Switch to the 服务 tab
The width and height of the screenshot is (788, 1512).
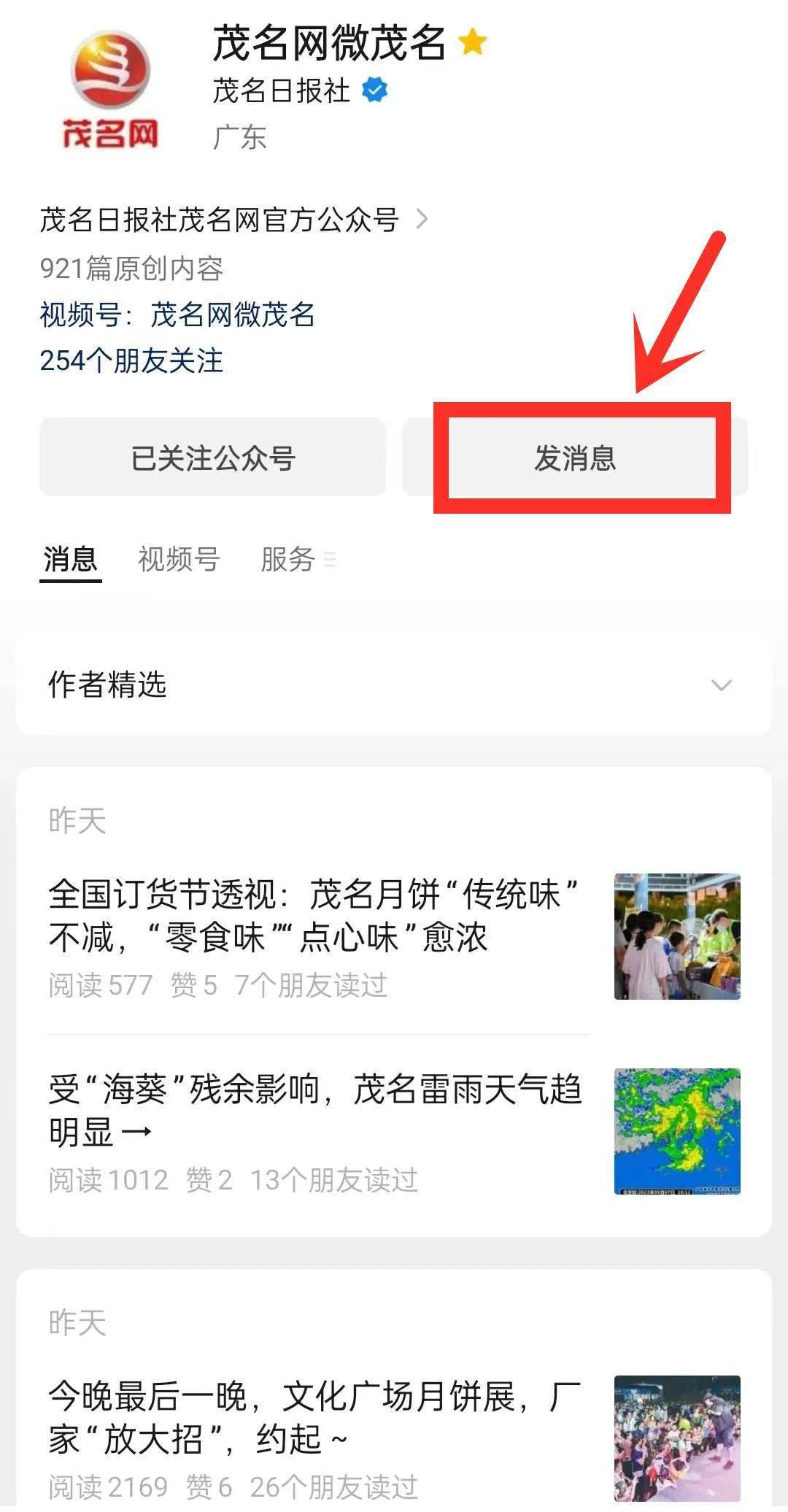pos(286,558)
